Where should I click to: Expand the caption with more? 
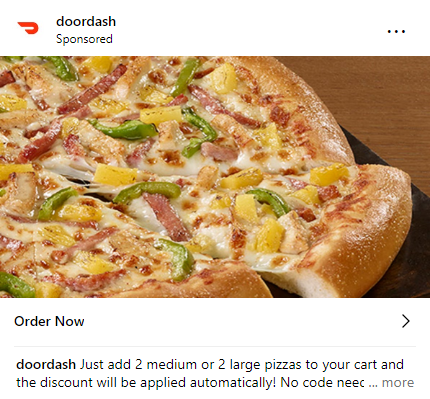[398, 382]
